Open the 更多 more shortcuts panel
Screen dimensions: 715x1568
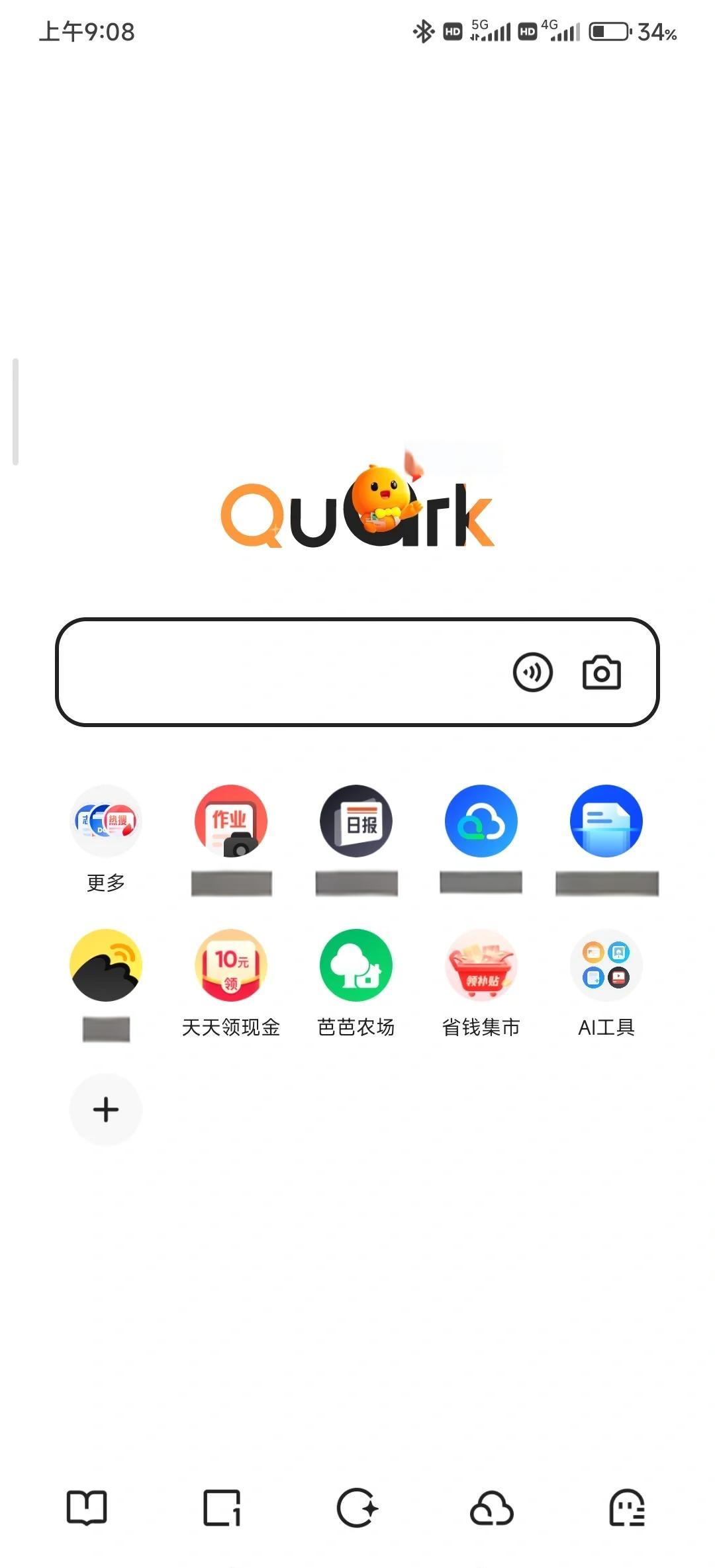[x=106, y=820]
